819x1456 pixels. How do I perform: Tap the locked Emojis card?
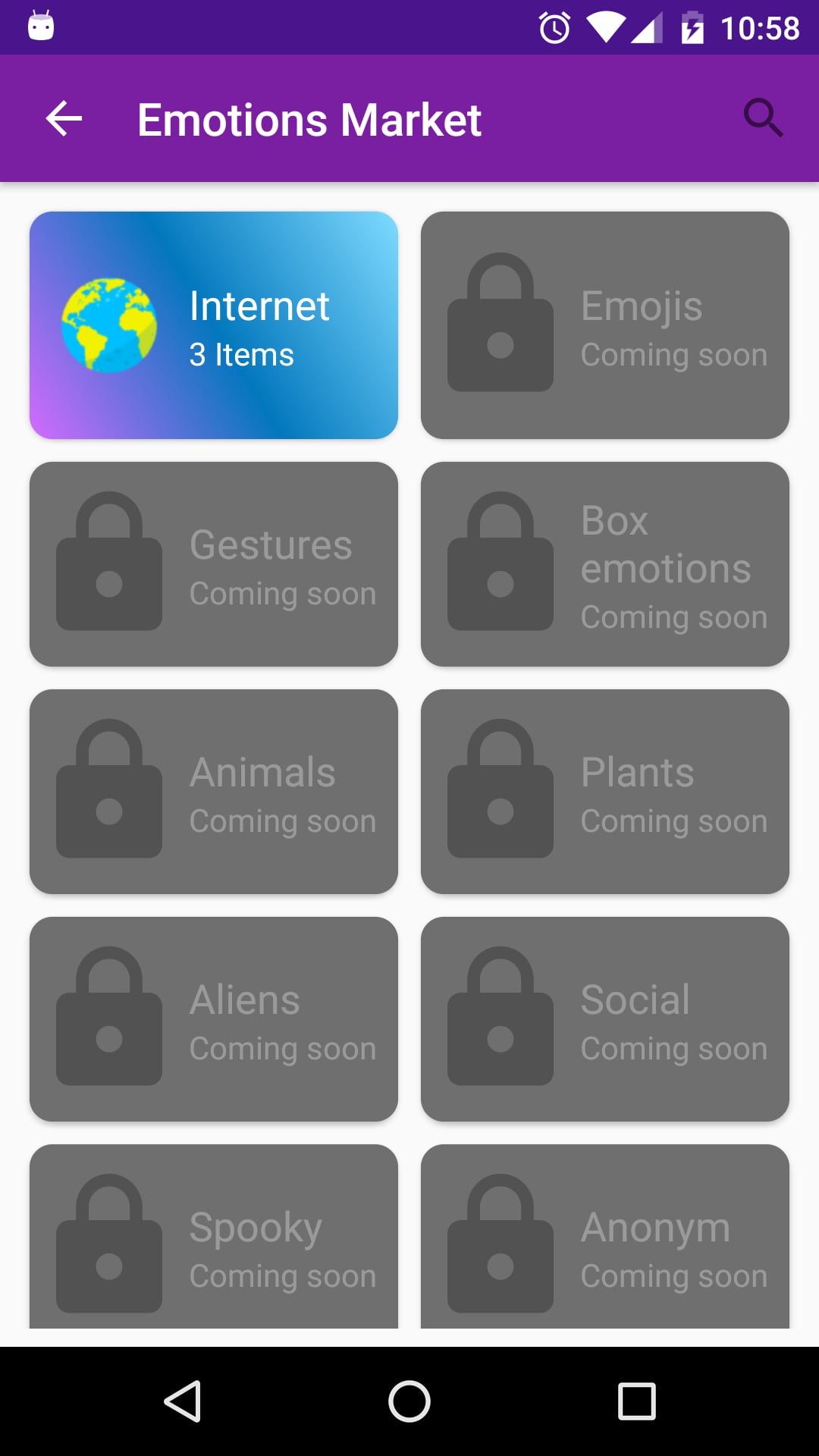[x=604, y=325]
